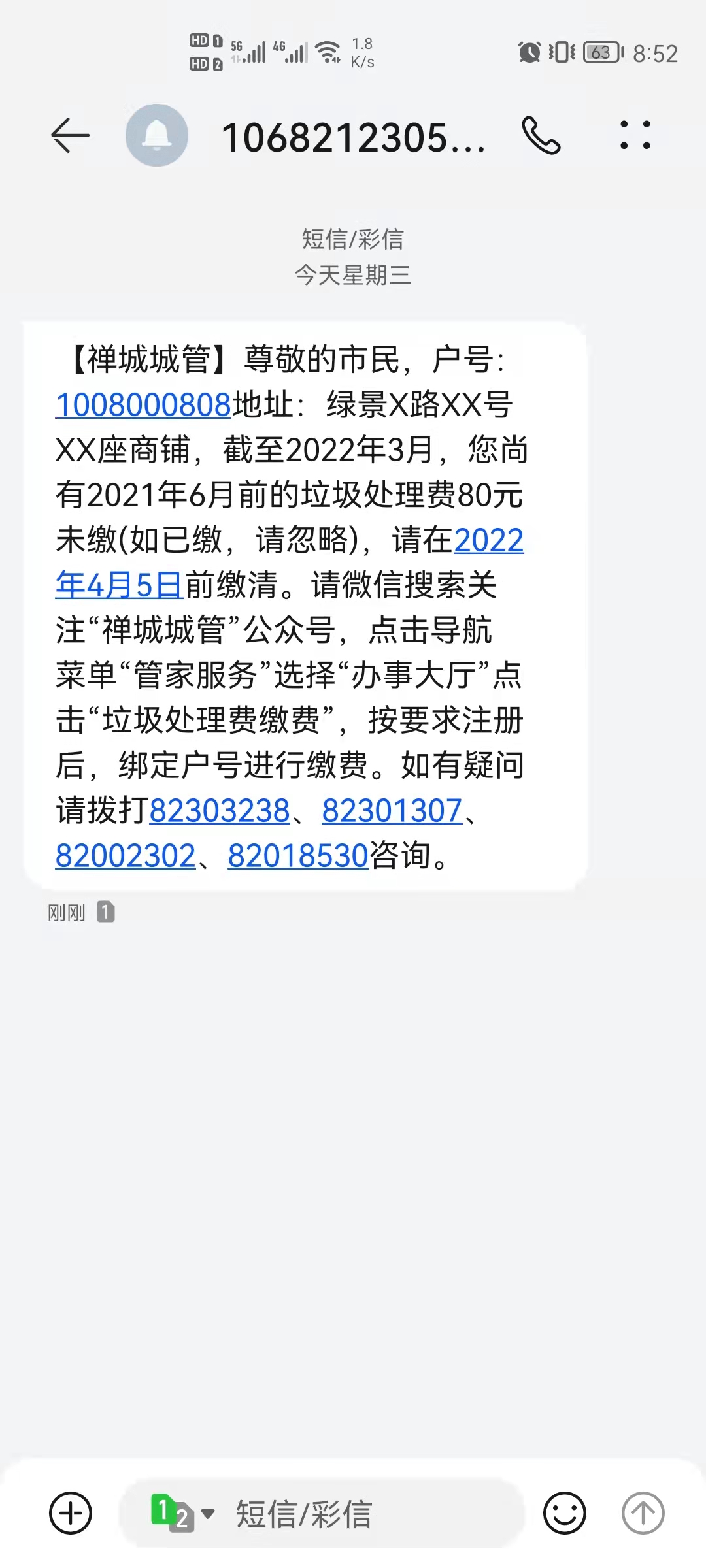The image size is (706, 1568).
Task: Call the sender's number
Action: click(541, 136)
